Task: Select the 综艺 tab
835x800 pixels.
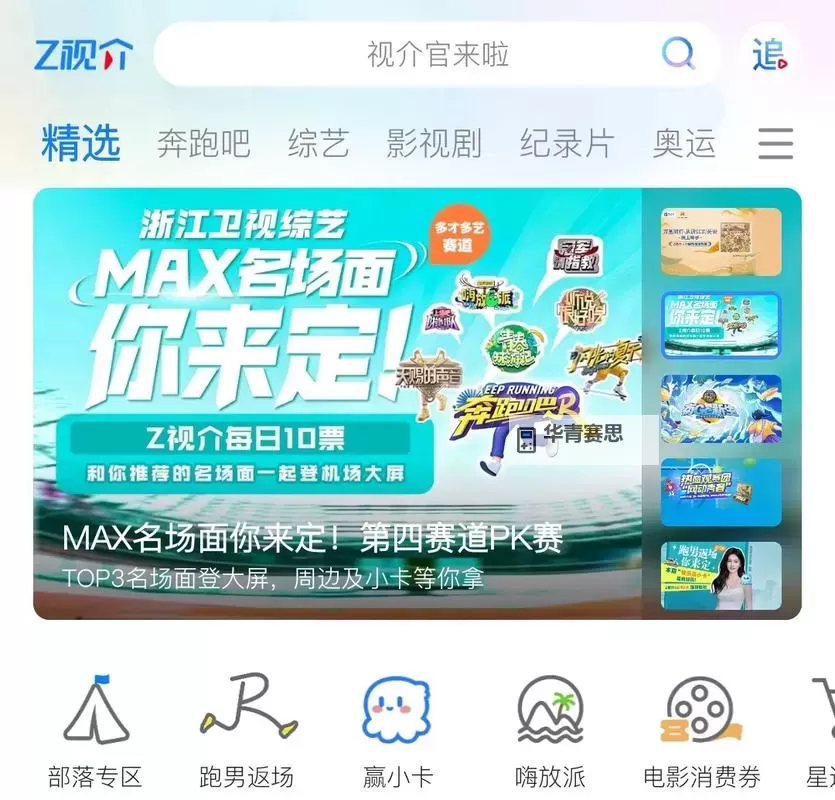Action: [318, 144]
